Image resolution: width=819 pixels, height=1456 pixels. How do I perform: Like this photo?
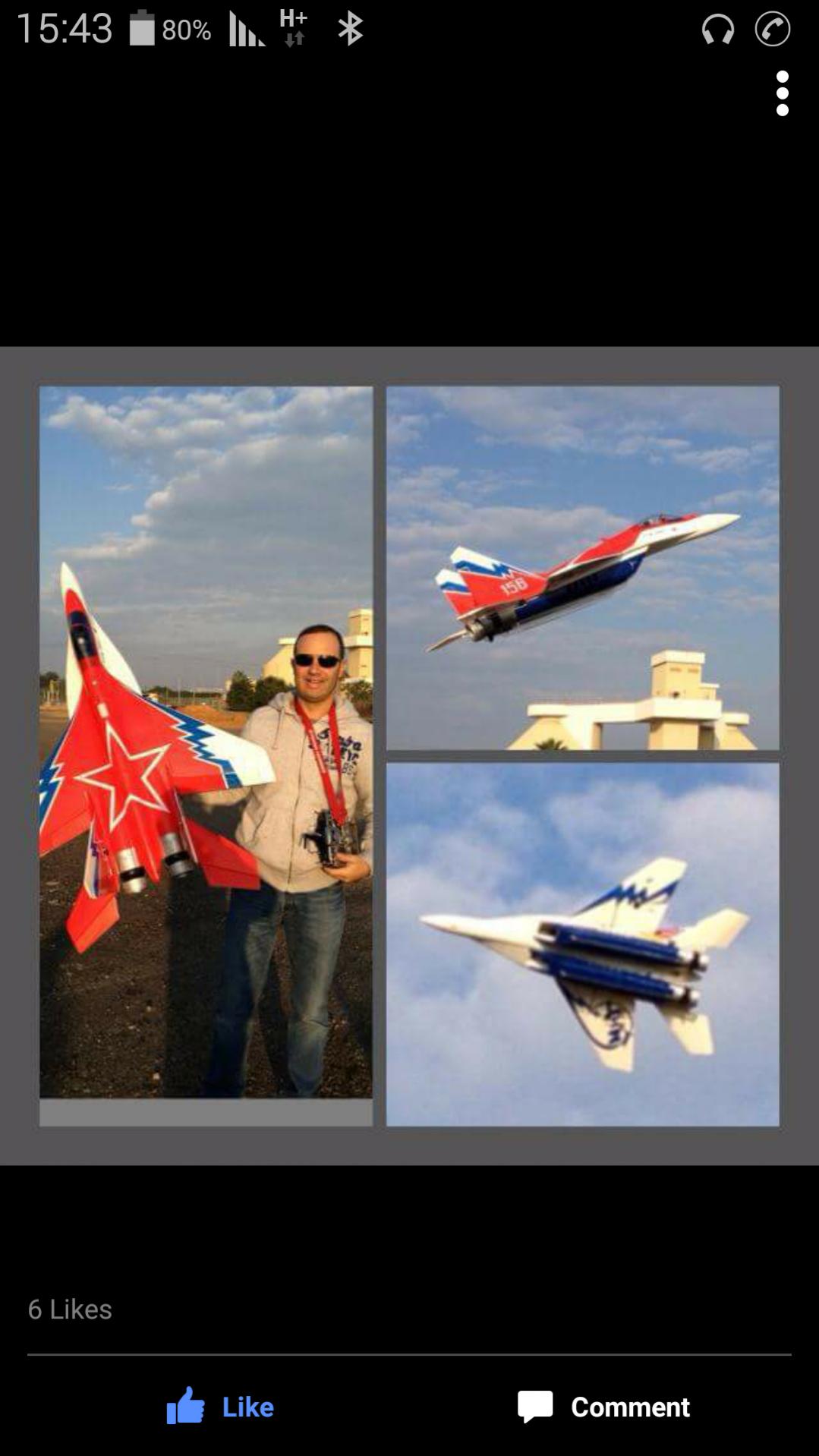tap(220, 1406)
